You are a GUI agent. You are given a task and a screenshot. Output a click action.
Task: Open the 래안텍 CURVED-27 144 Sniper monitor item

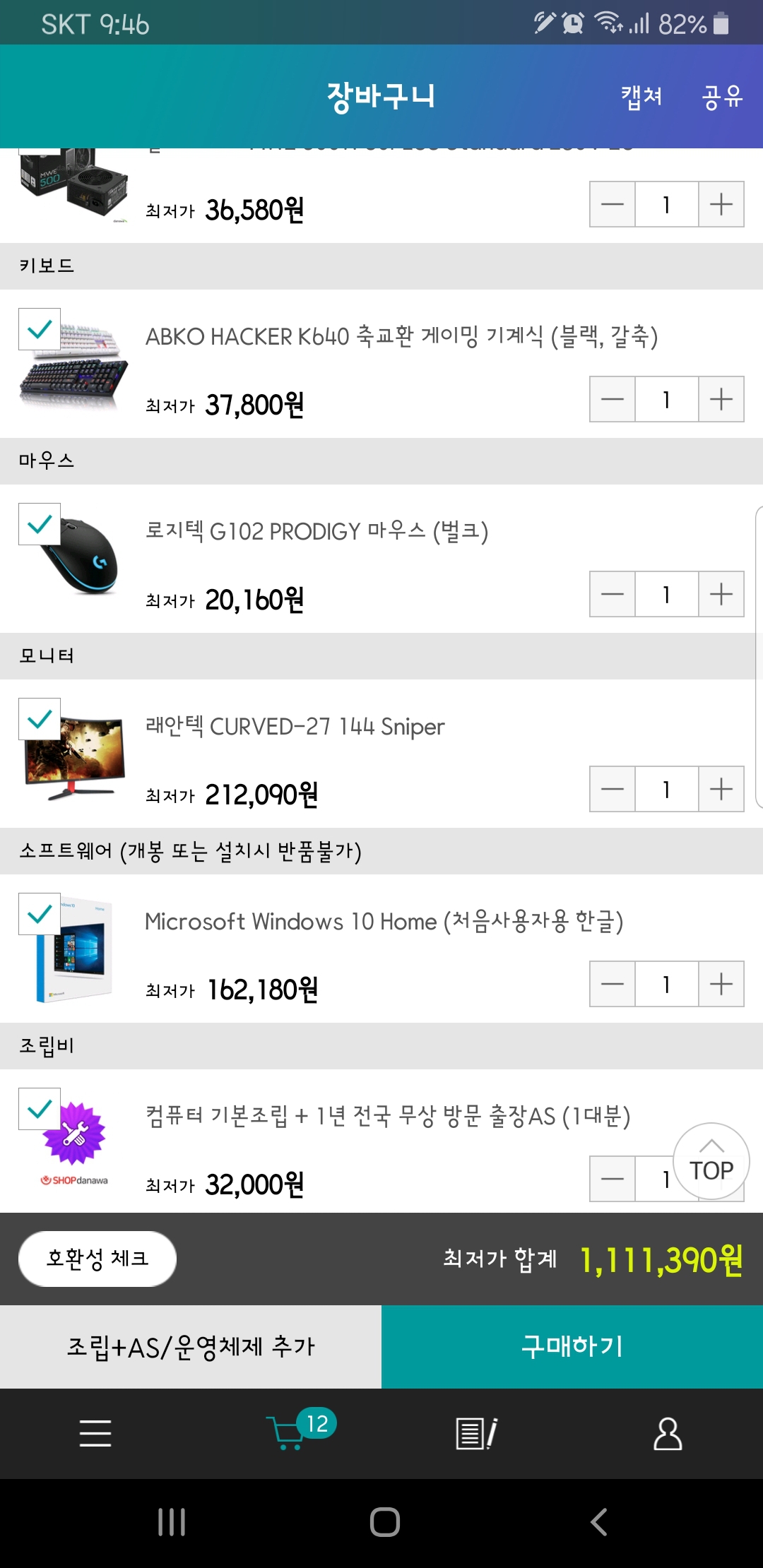coord(295,727)
